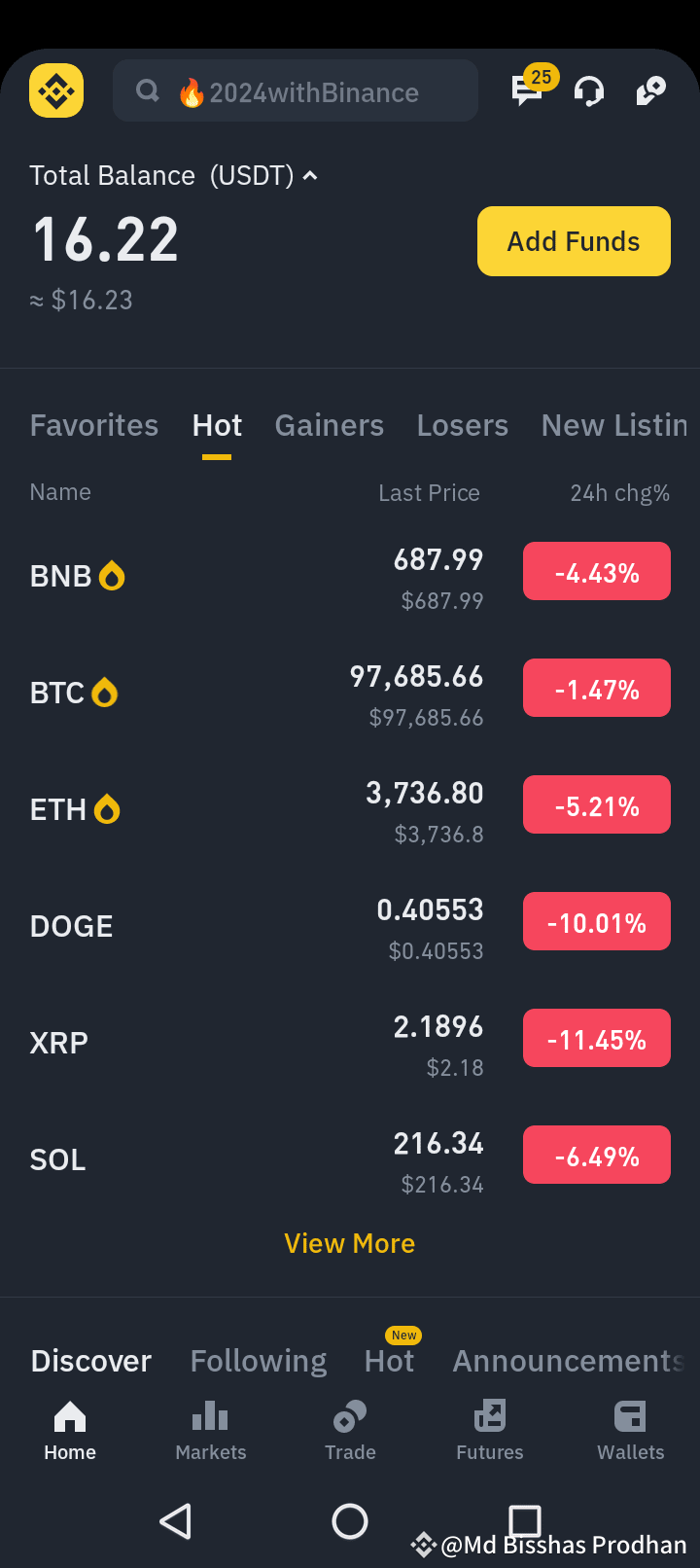Tap the system back button
The width and height of the screenshot is (700, 1568).
click(176, 1521)
